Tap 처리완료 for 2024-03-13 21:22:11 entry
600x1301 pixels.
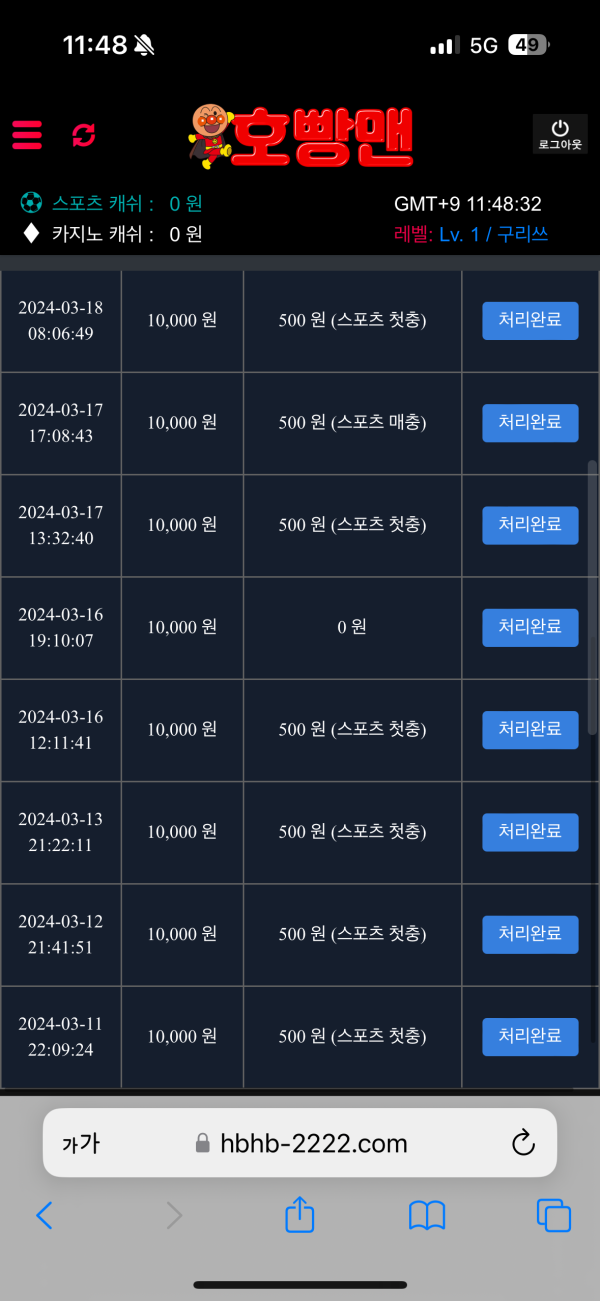click(530, 832)
